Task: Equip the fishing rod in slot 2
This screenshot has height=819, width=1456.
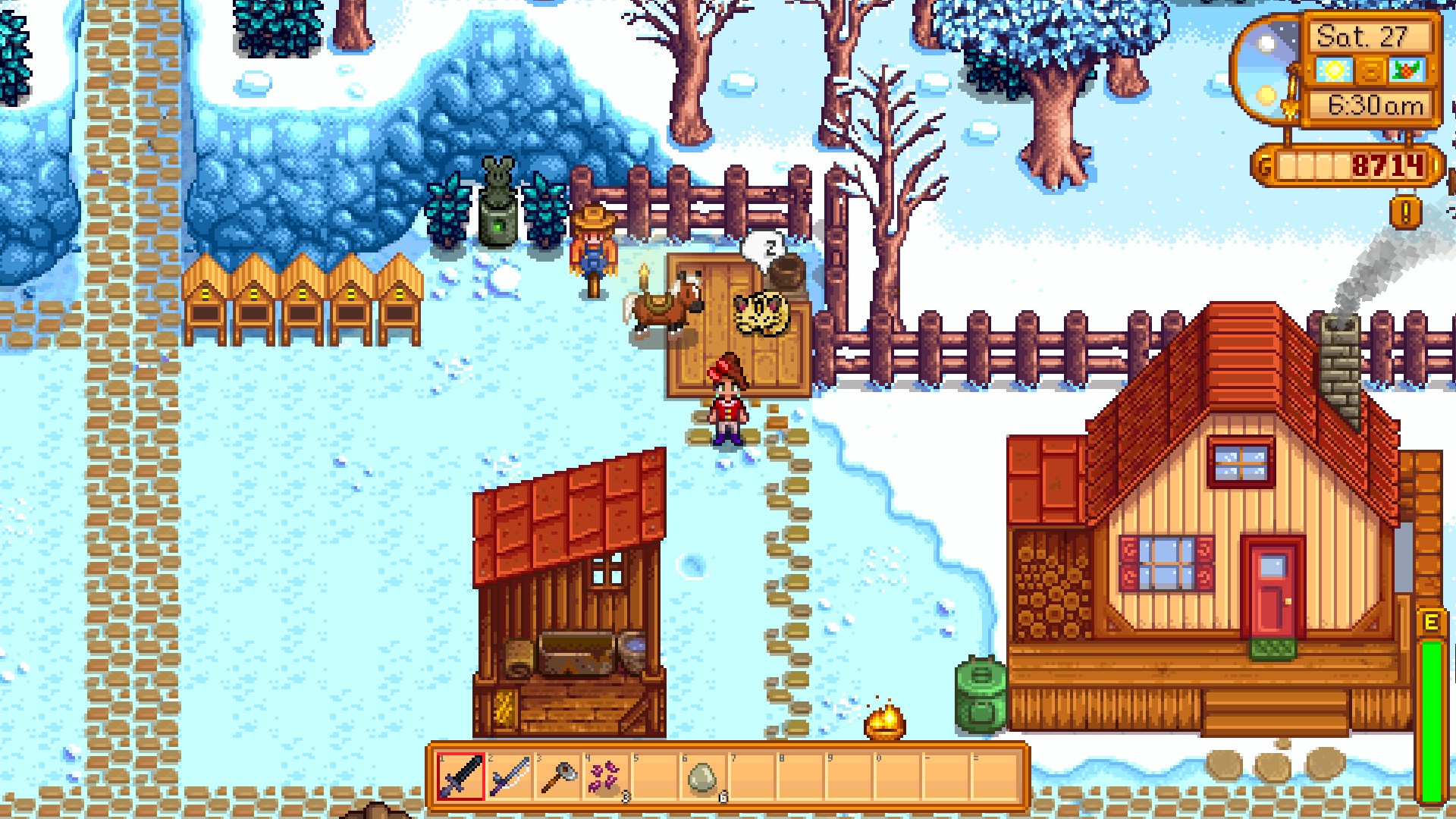Action: click(509, 777)
